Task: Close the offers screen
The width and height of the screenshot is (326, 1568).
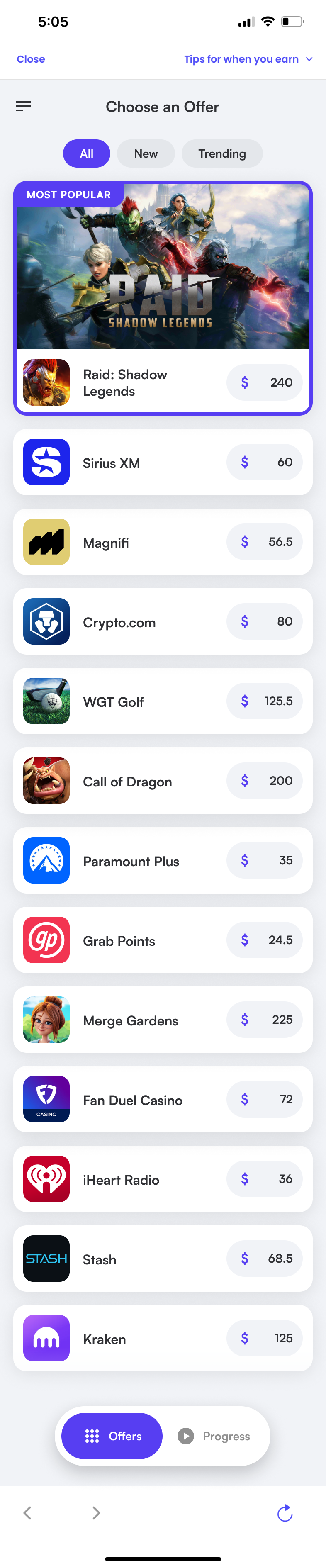Action: click(31, 59)
